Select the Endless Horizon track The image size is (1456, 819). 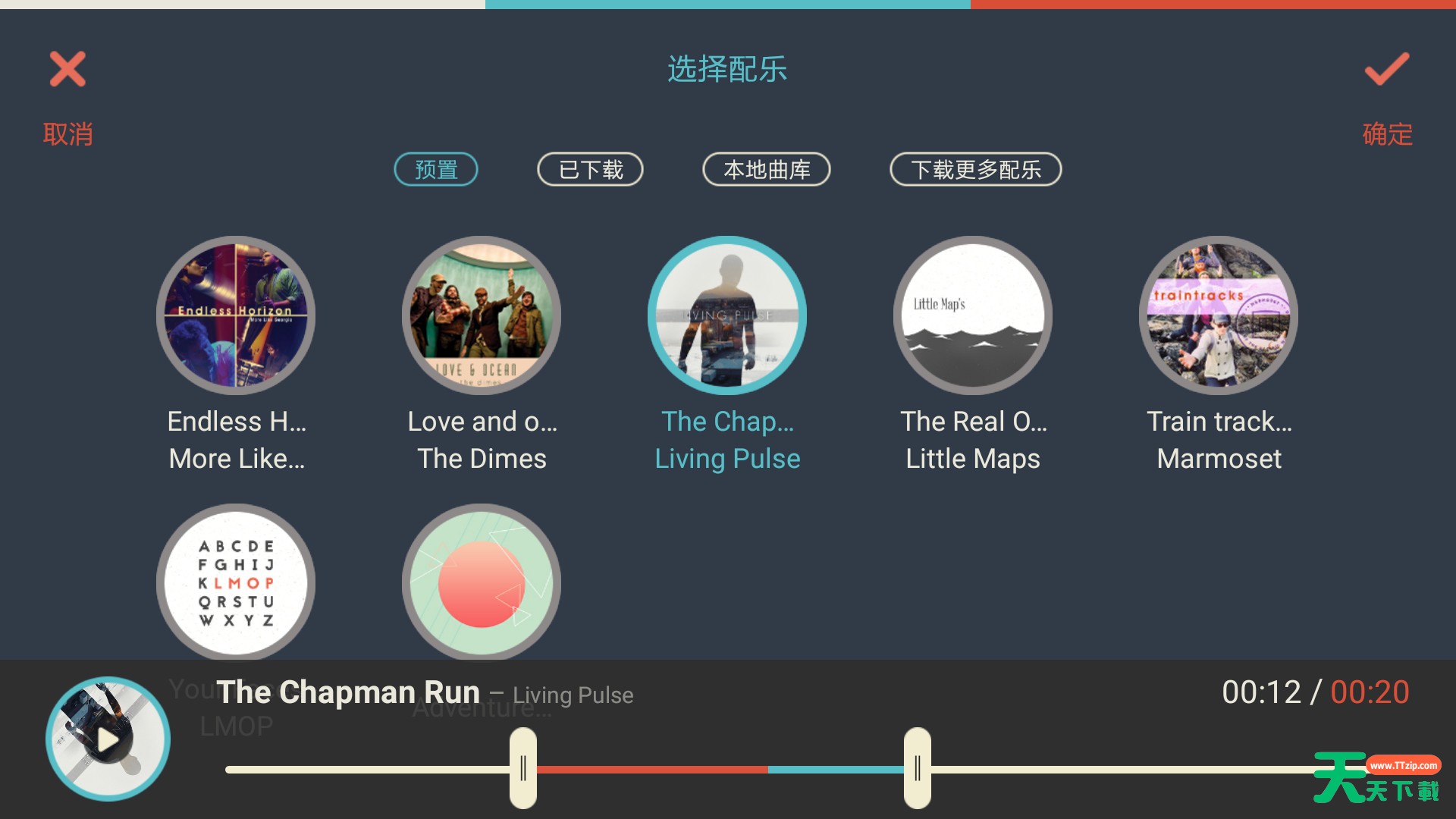[x=236, y=315]
